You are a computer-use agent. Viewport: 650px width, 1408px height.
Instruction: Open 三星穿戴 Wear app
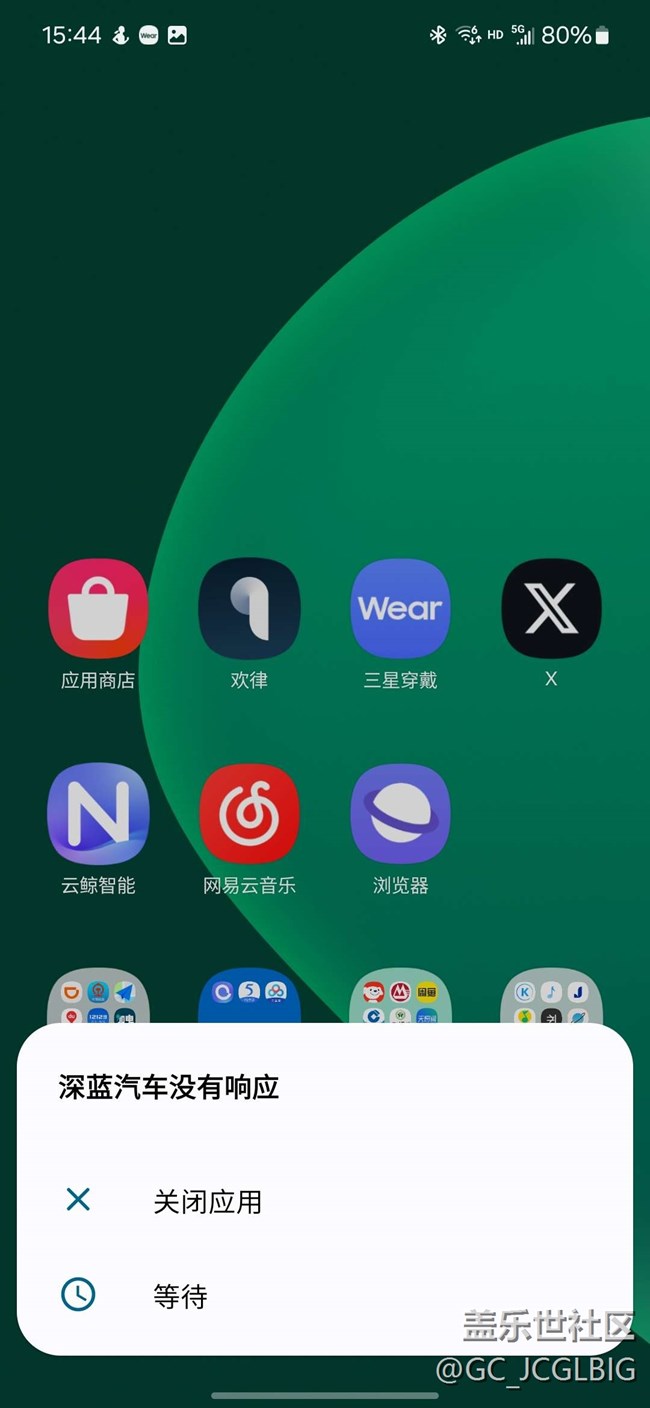point(400,609)
